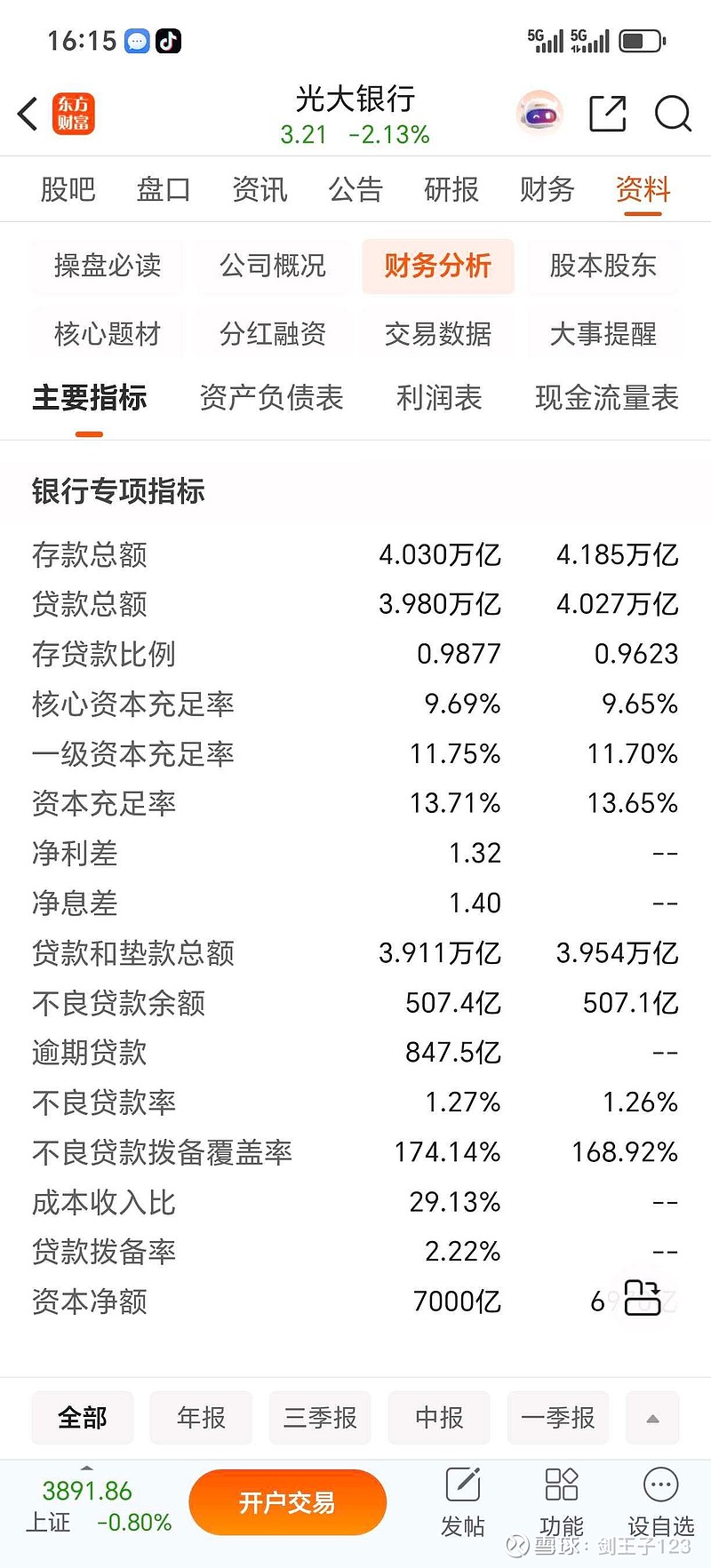The height and width of the screenshot is (1568, 711).
Task: Select the 资产负债表 tab
Action: pos(273,399)
